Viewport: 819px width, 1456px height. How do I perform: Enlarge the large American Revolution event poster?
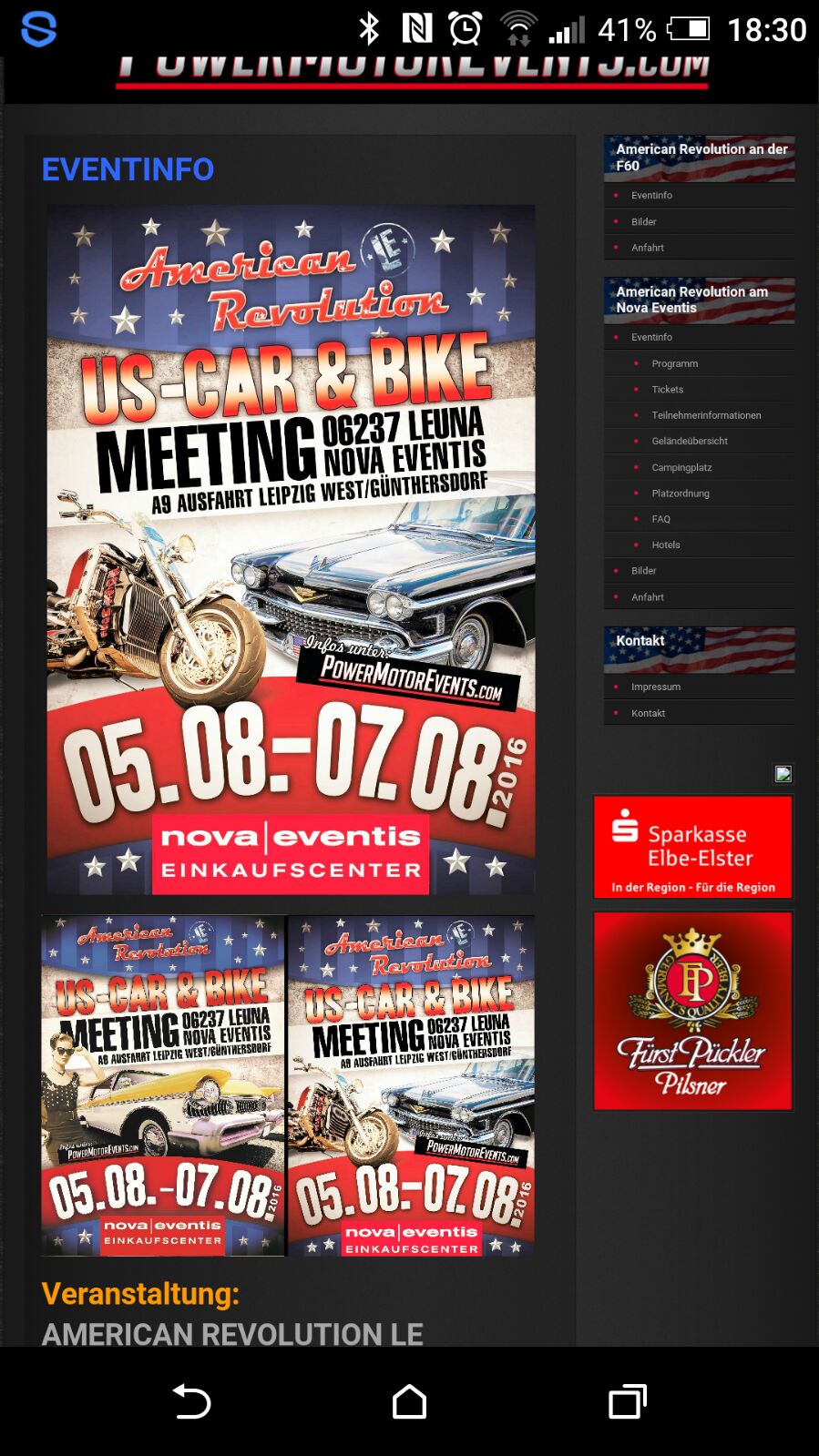[291, 549]
